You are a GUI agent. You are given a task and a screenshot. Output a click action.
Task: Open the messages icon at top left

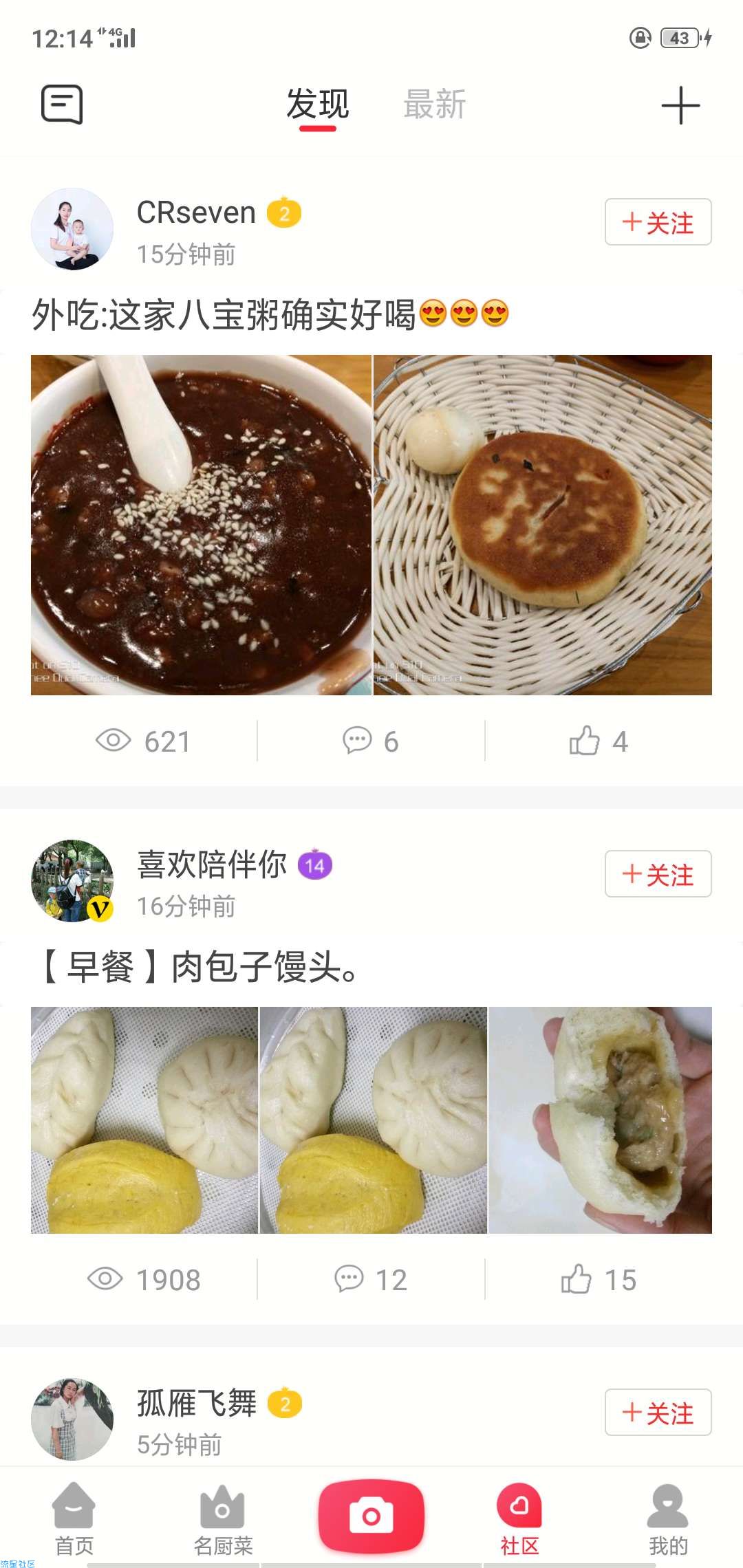pyautogui.click(x=62, y=105)
